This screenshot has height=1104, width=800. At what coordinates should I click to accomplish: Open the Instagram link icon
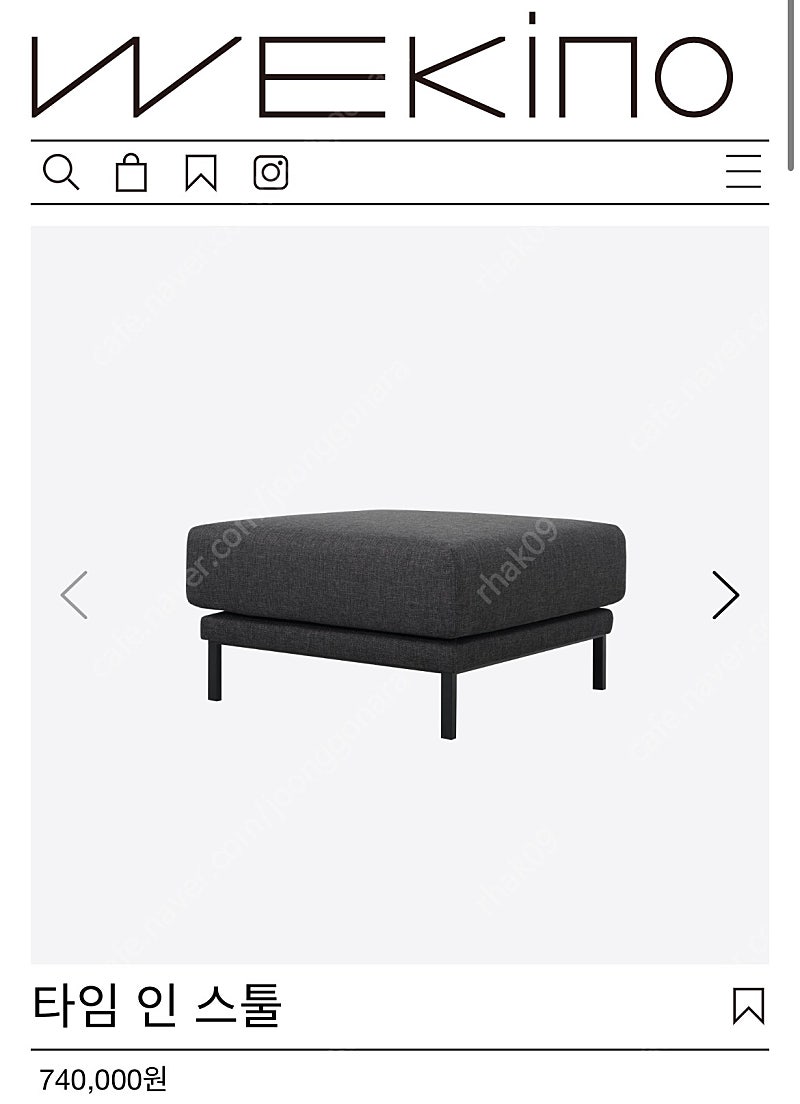pos(270,173)
